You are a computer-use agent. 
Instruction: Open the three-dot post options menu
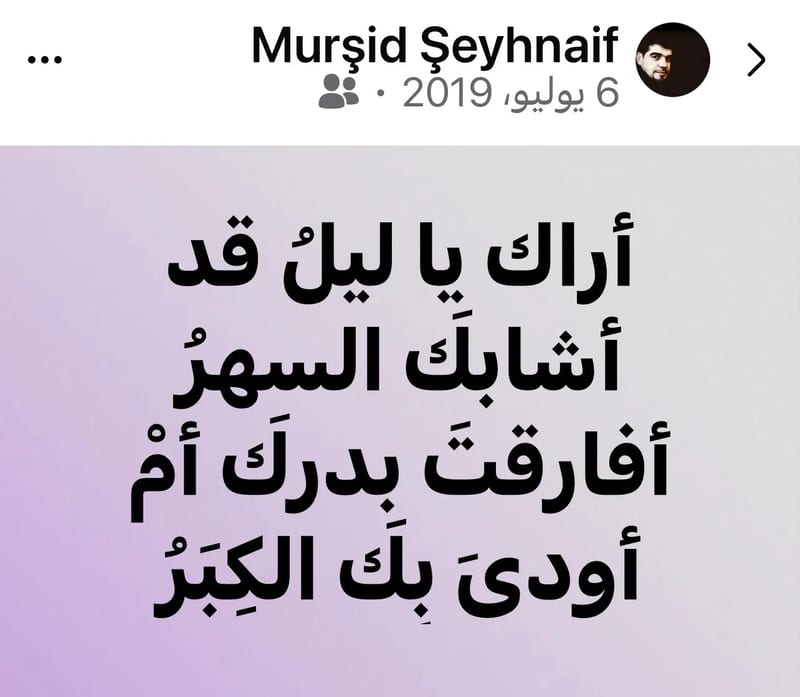[x=44, y=60]
